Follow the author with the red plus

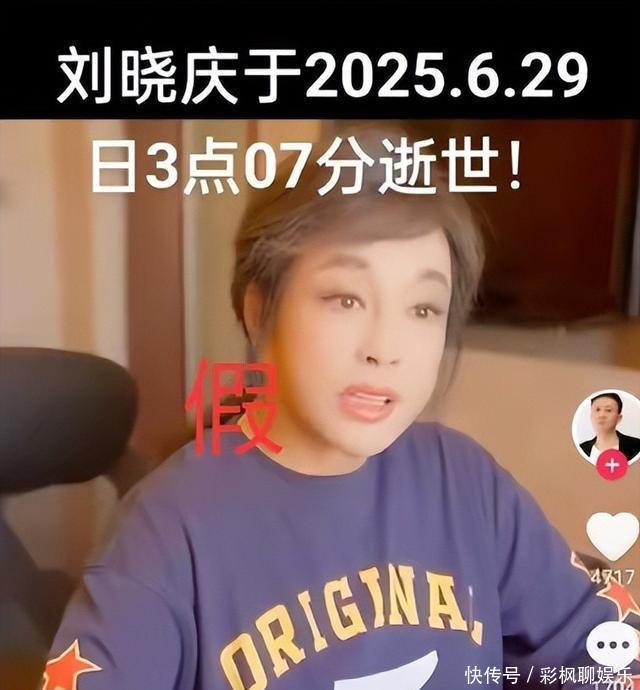coord(612,465)
